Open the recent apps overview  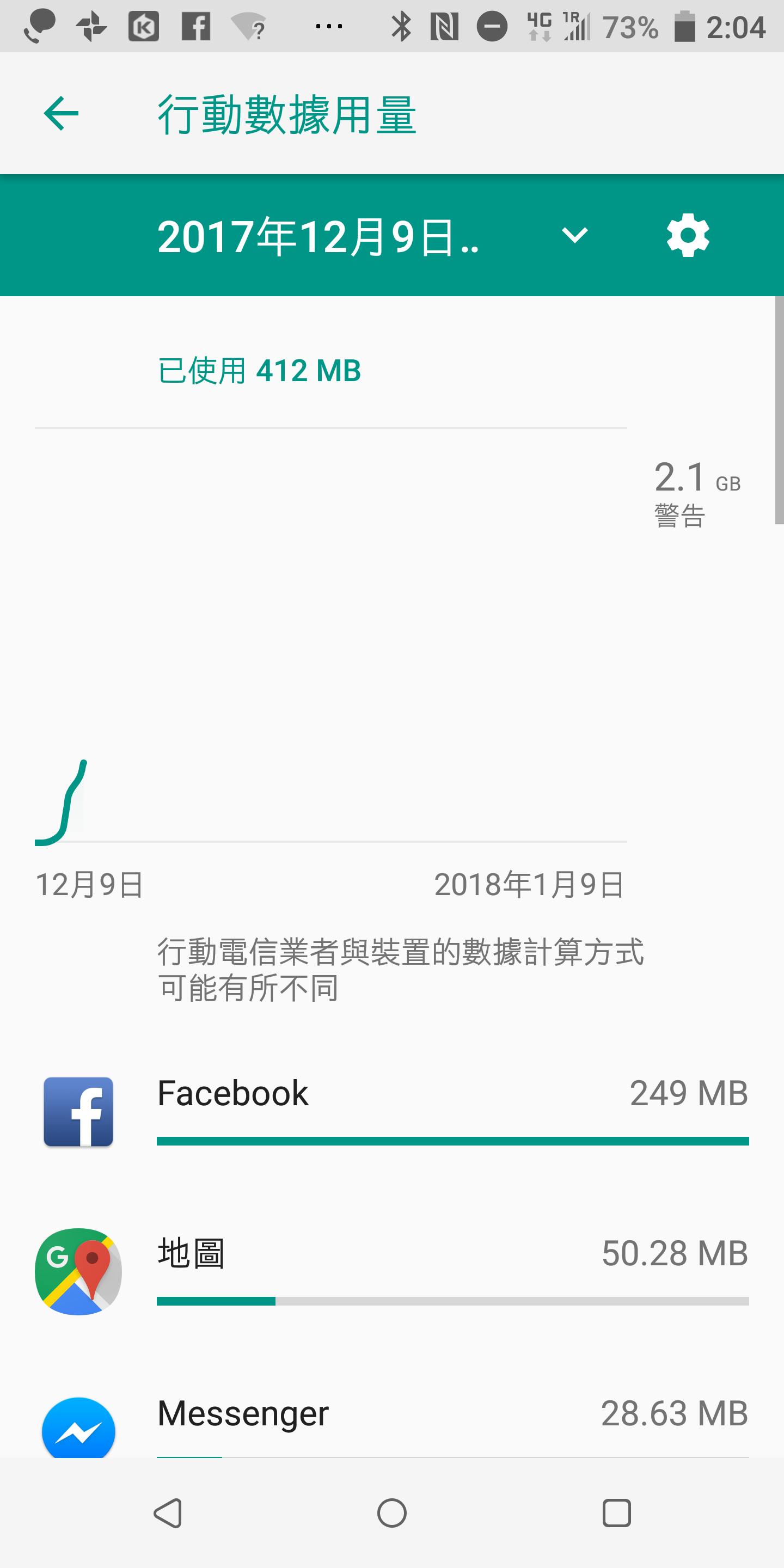tap(616, 1512)
